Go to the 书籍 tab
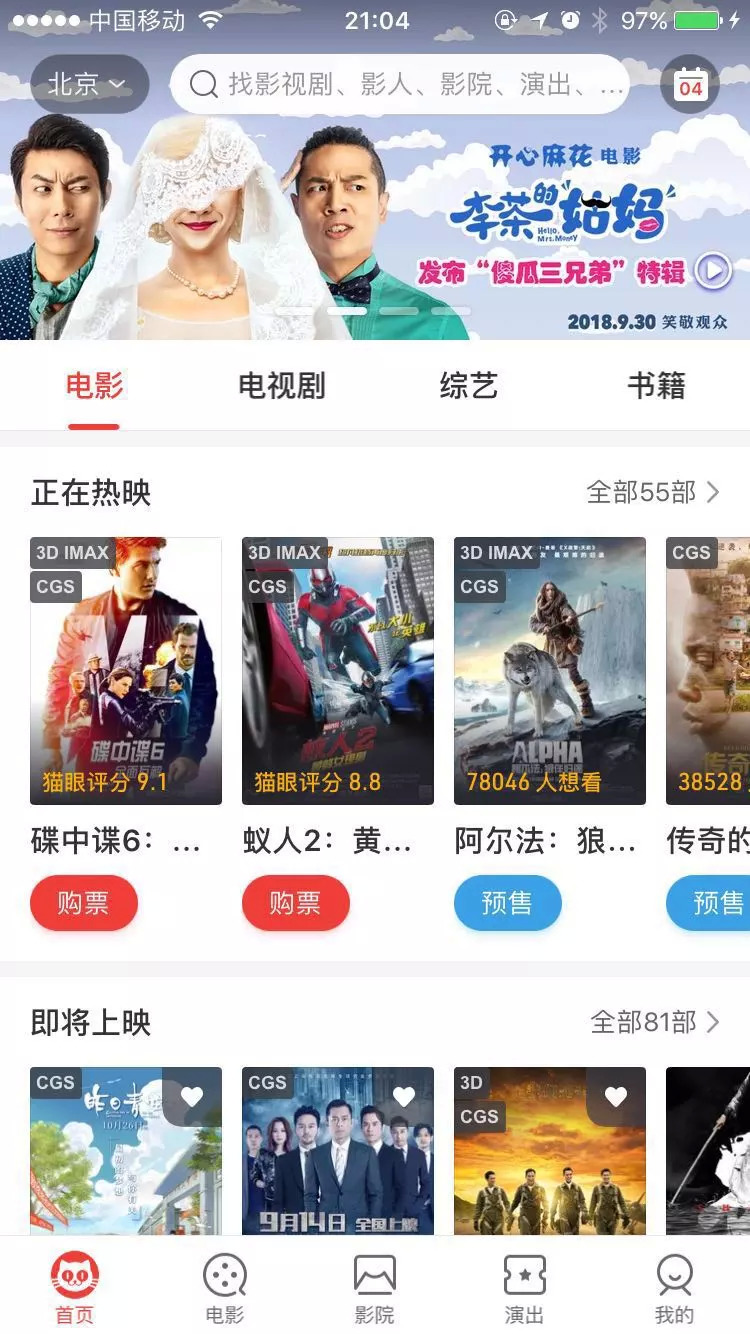 [656, 386]
